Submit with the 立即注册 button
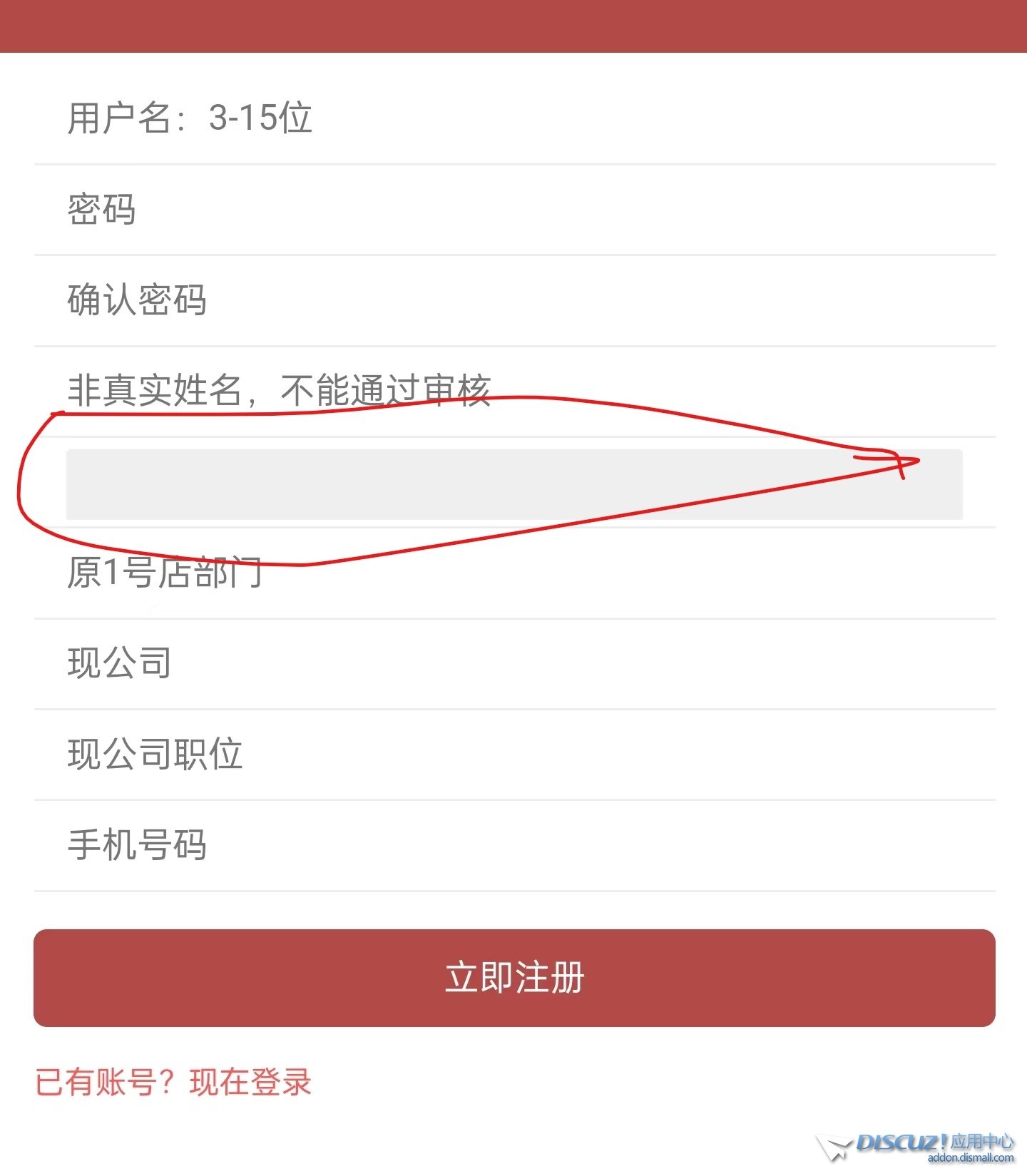Image resolution: width=1027 pixels, height=1176 pixels. coord(513,978)
